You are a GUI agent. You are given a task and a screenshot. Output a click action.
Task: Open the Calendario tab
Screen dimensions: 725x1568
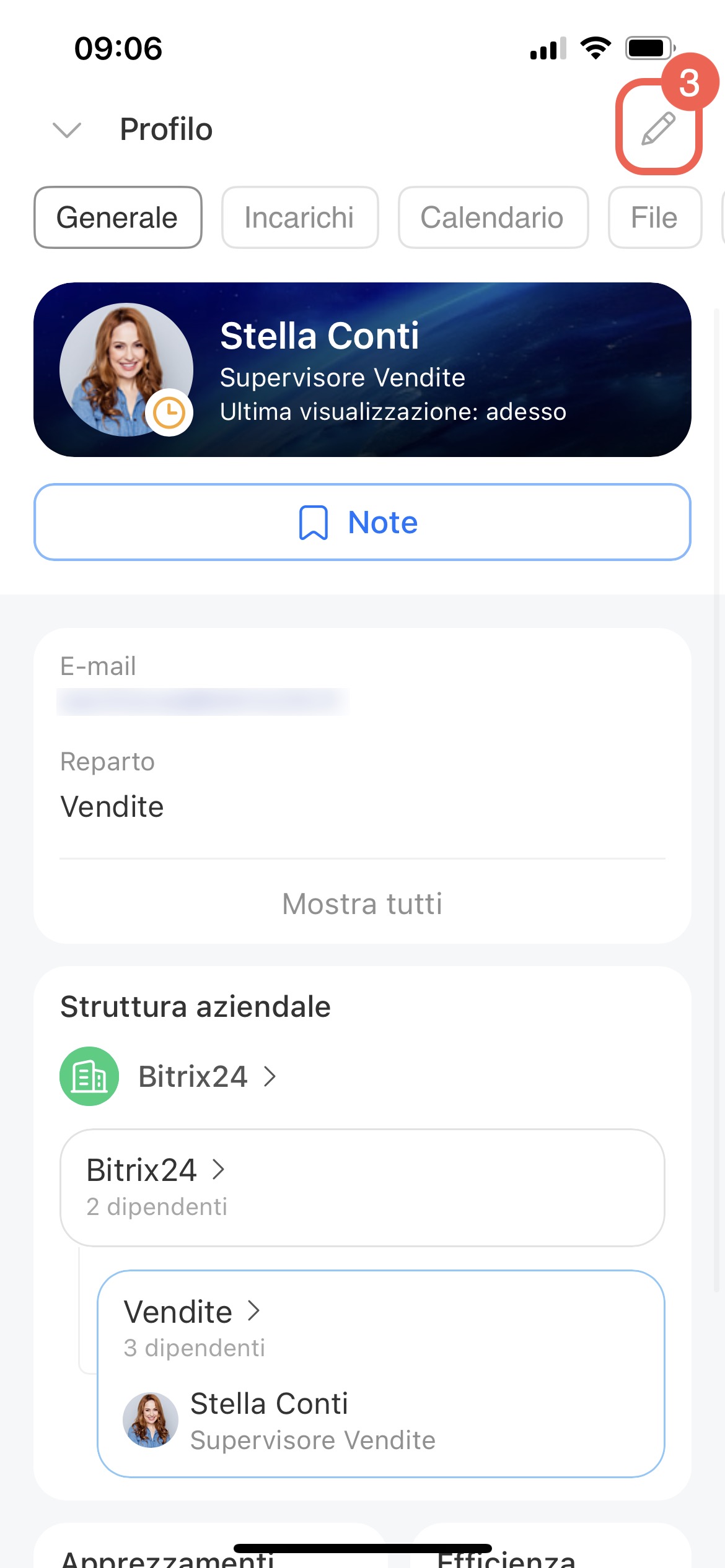coord(493,217)
